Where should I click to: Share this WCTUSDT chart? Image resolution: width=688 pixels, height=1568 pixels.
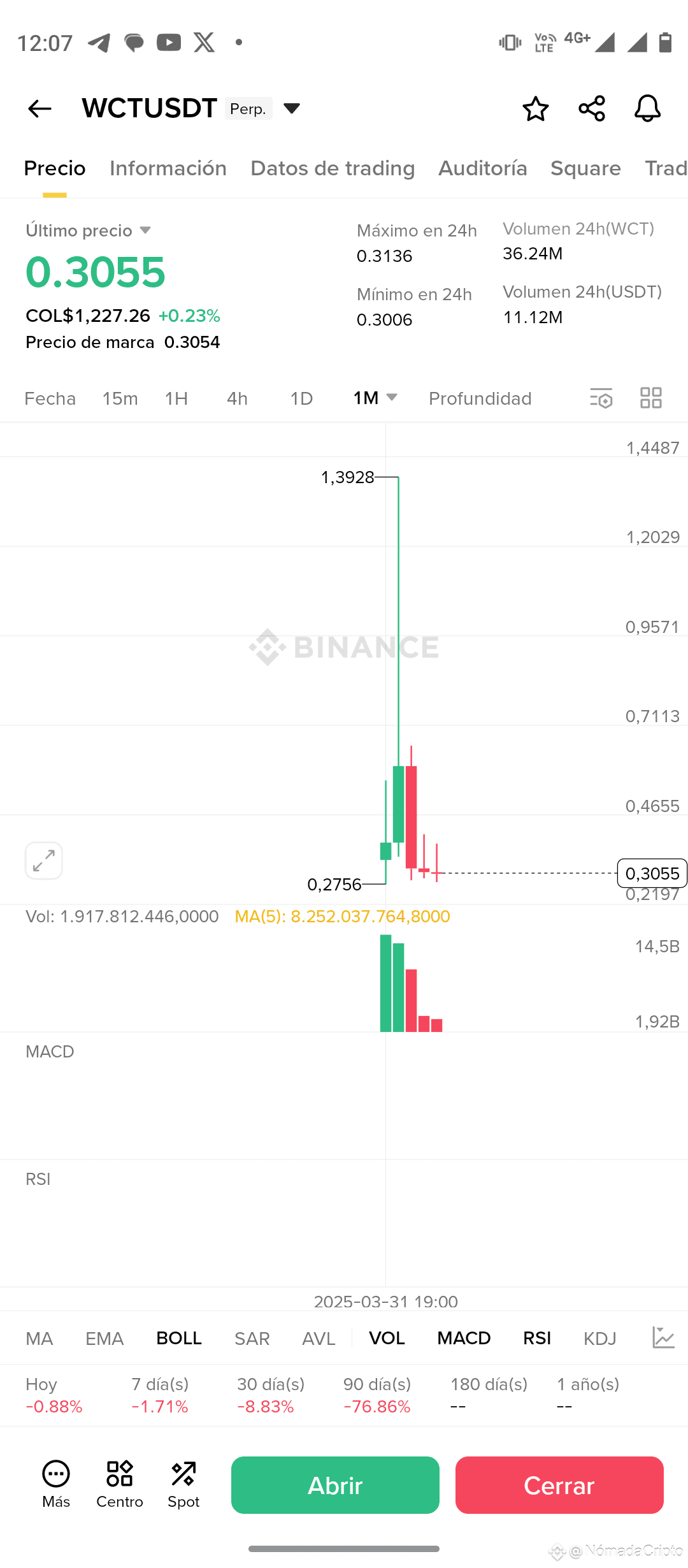click(592, 108)
